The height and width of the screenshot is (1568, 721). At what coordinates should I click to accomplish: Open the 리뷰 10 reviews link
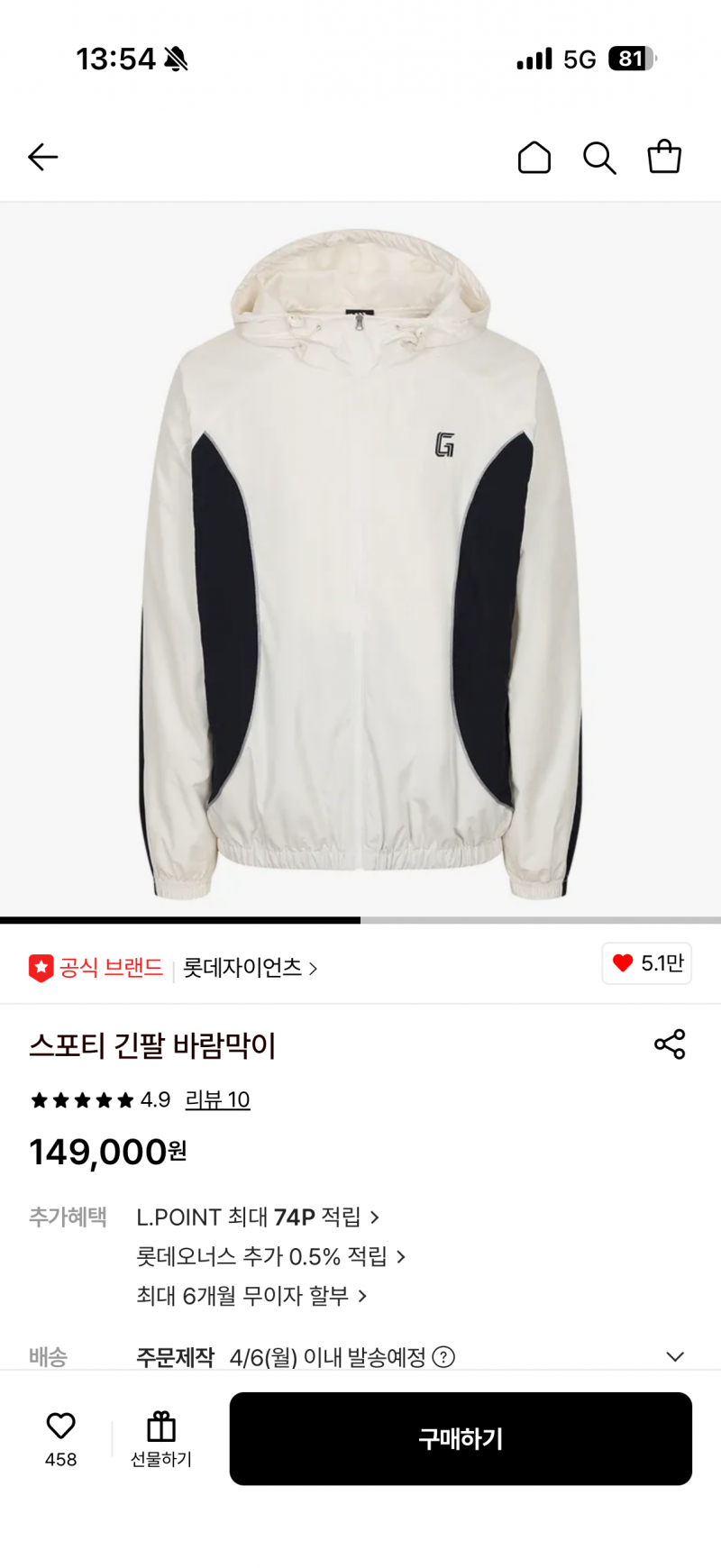(217, 1099)
